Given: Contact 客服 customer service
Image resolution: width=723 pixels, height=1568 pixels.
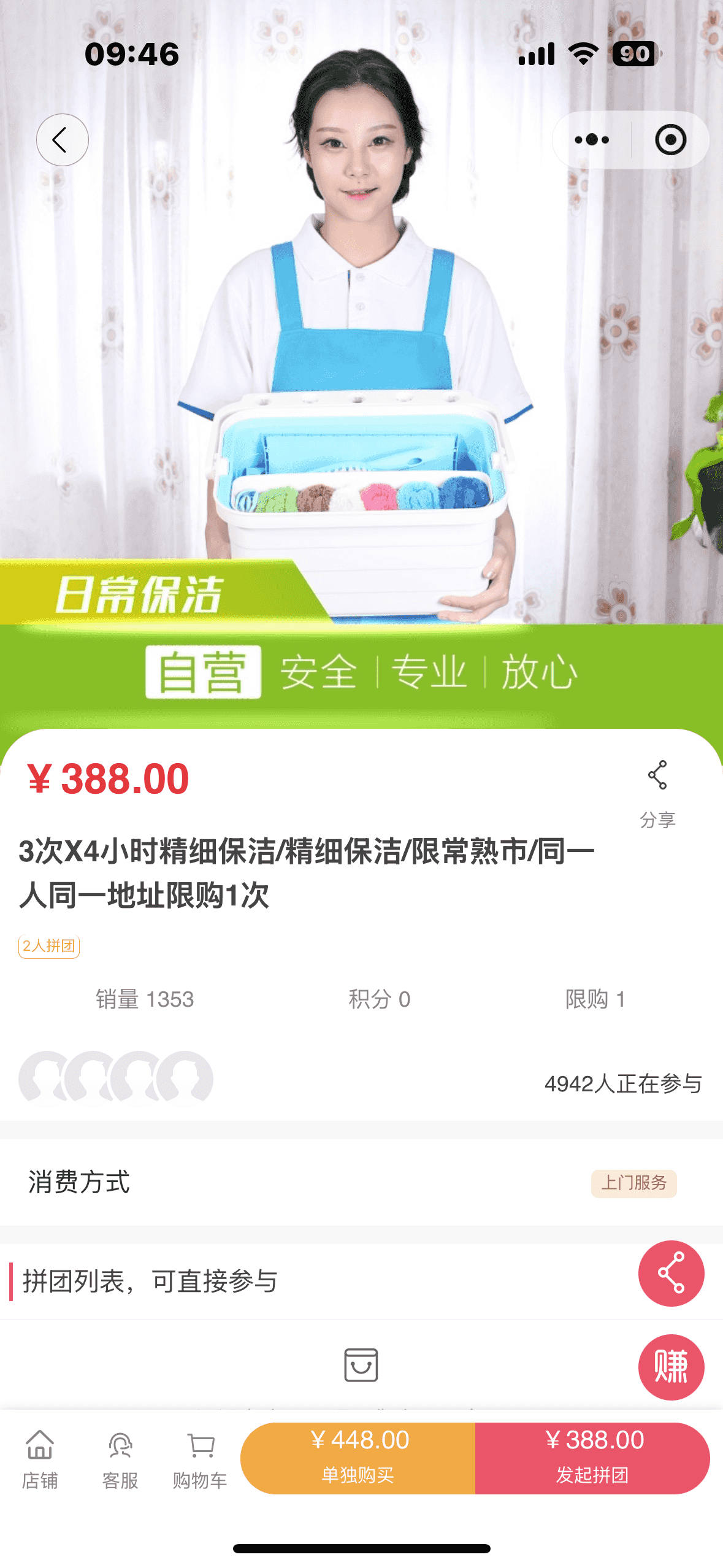Looking at the screenshot, I should 120,1459.
